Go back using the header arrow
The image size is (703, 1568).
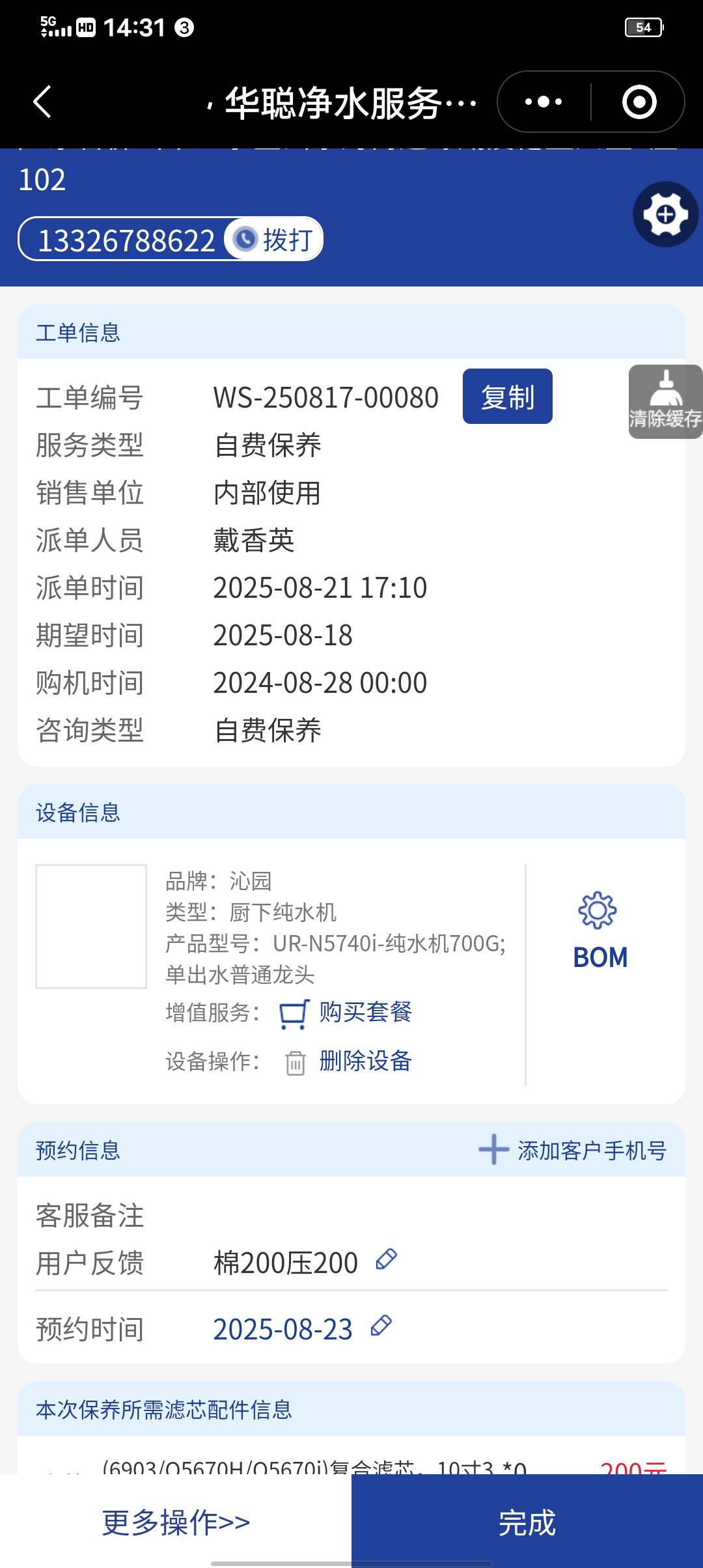[x=43, y=102]
